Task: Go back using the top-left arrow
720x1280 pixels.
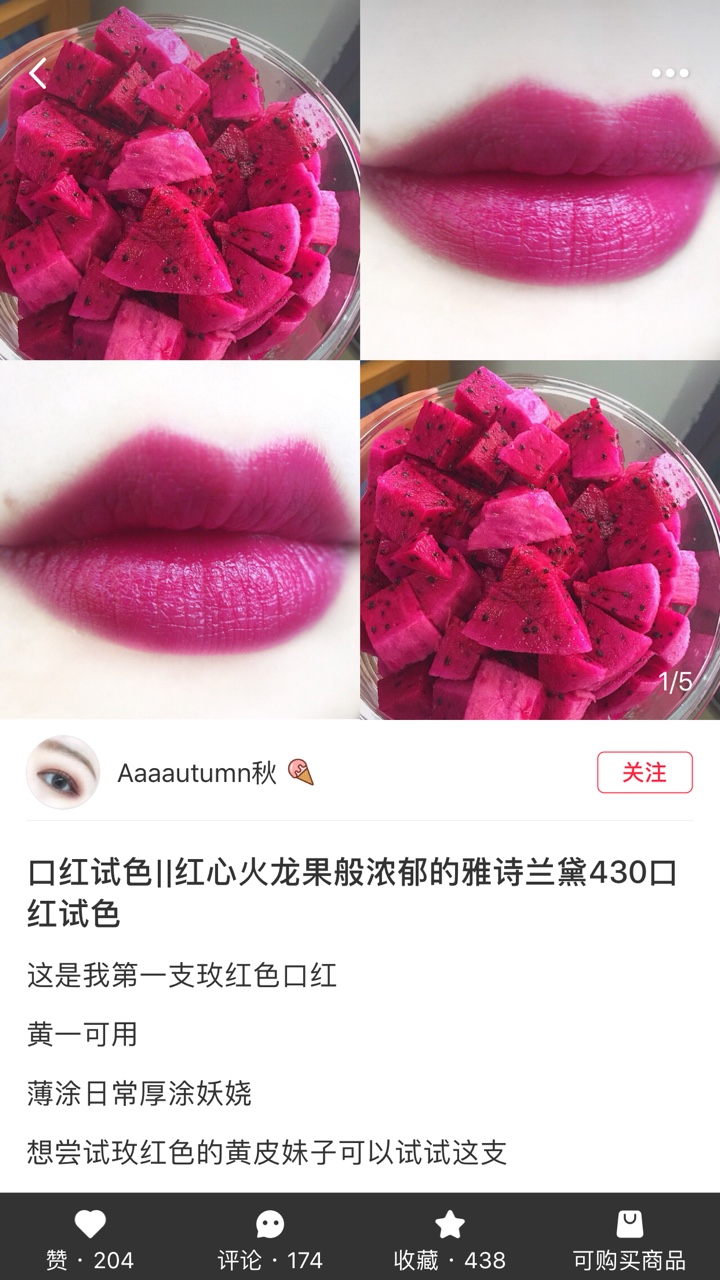Action: point(38,73)
